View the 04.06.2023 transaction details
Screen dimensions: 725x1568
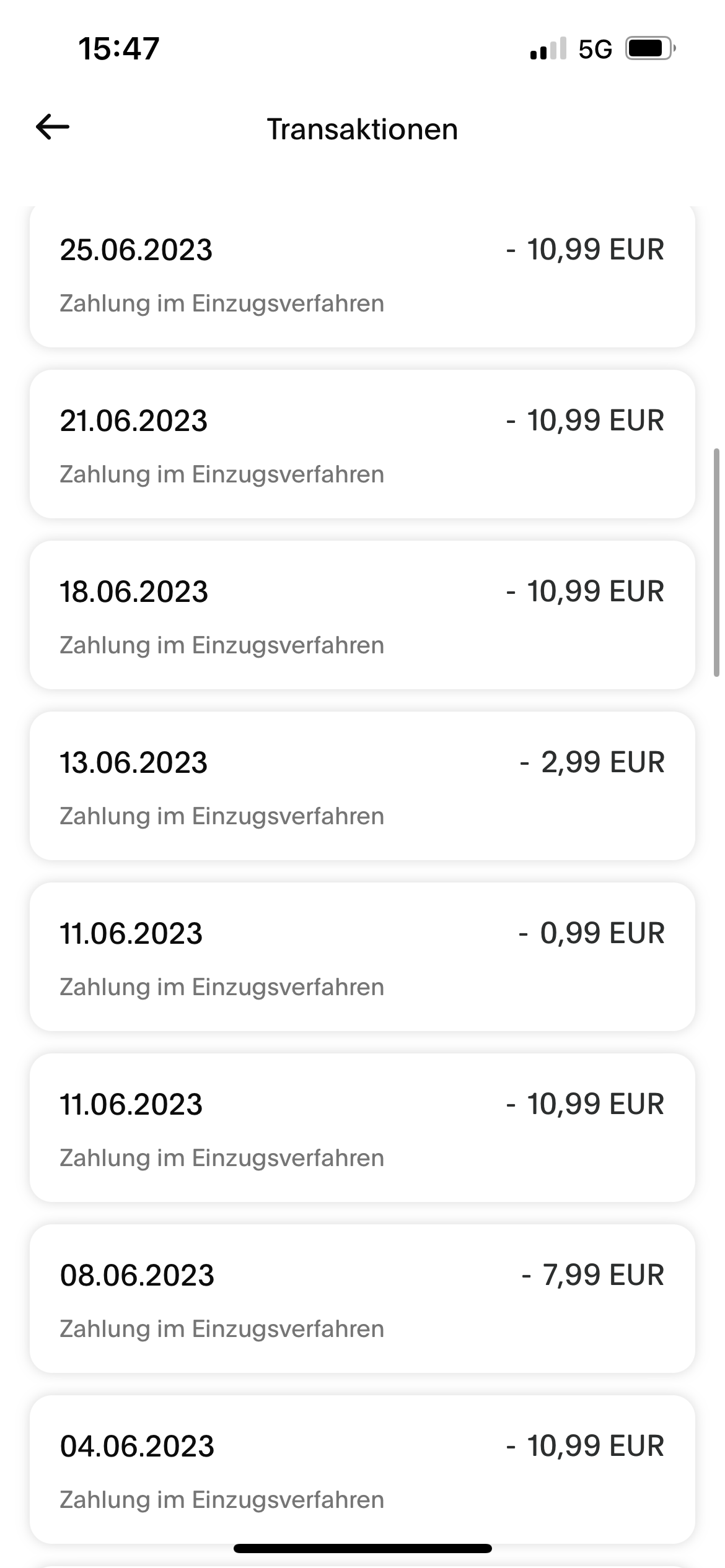pos(362,1469)
